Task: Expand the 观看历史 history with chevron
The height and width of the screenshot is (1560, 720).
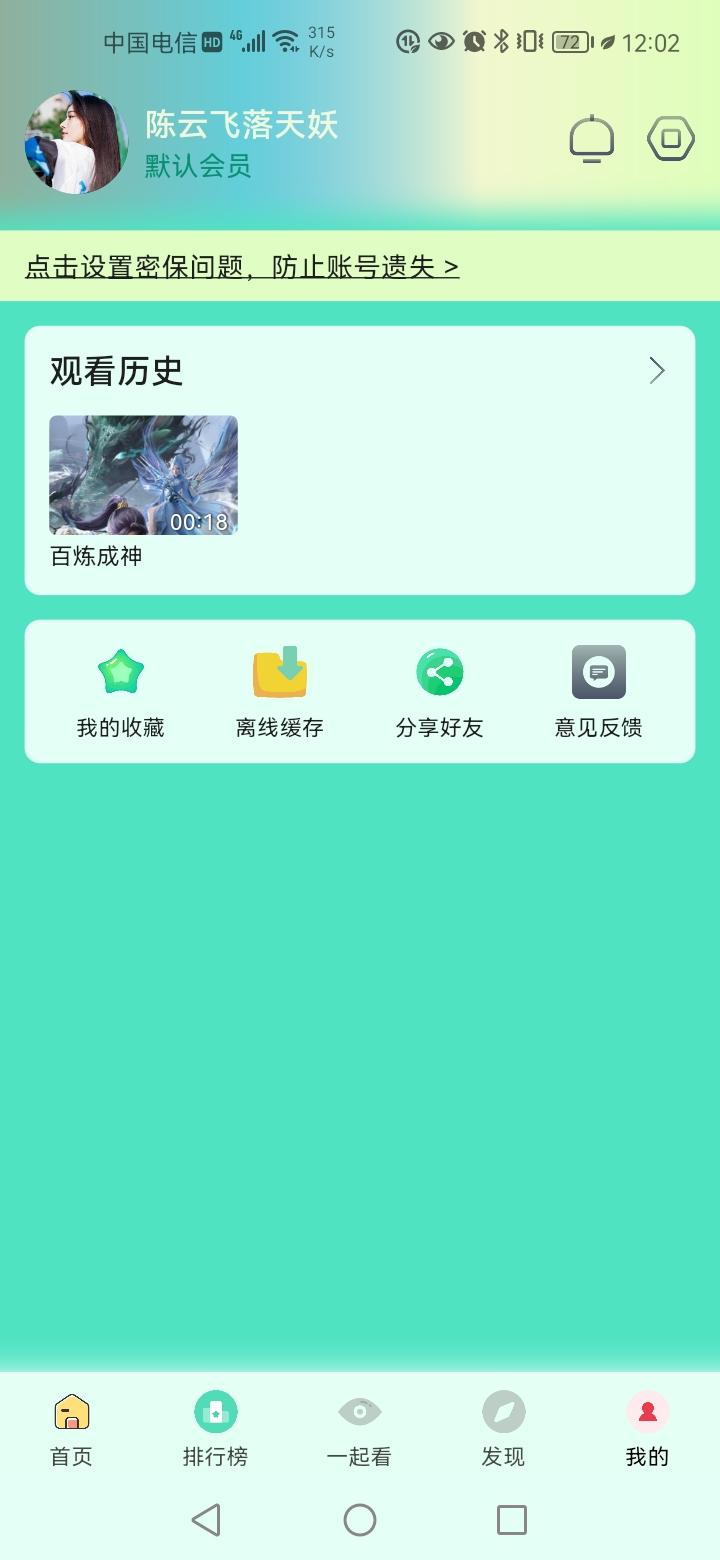Action: 656,370
